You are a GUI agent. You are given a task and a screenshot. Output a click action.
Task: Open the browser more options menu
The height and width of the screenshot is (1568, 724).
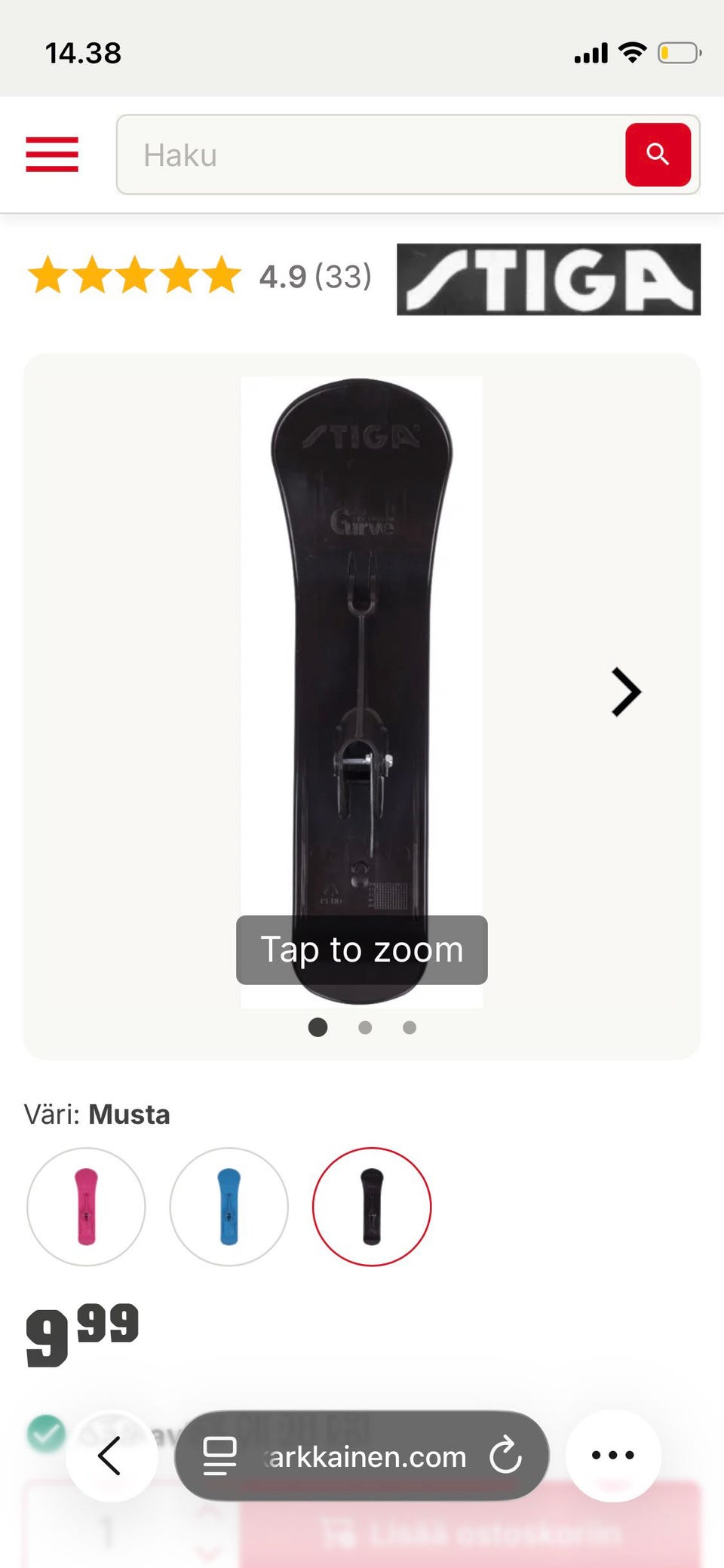click(613, 1456)
